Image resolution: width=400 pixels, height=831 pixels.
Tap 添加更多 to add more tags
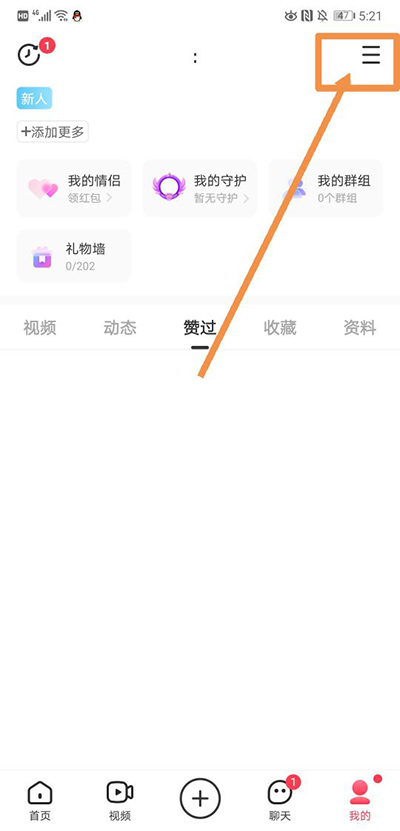pyautogui.click(x=52, y=132)
